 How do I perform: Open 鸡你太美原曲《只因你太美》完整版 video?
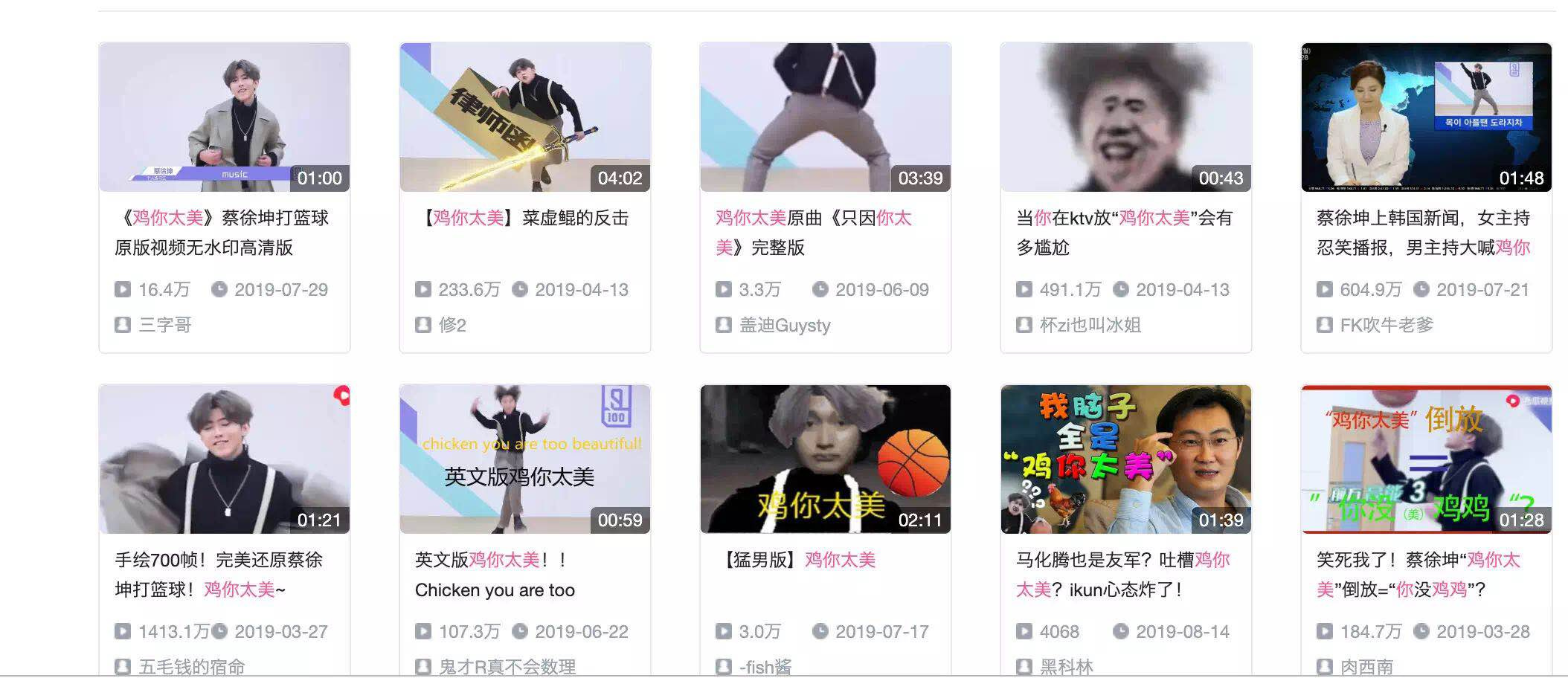pos(825,117)
